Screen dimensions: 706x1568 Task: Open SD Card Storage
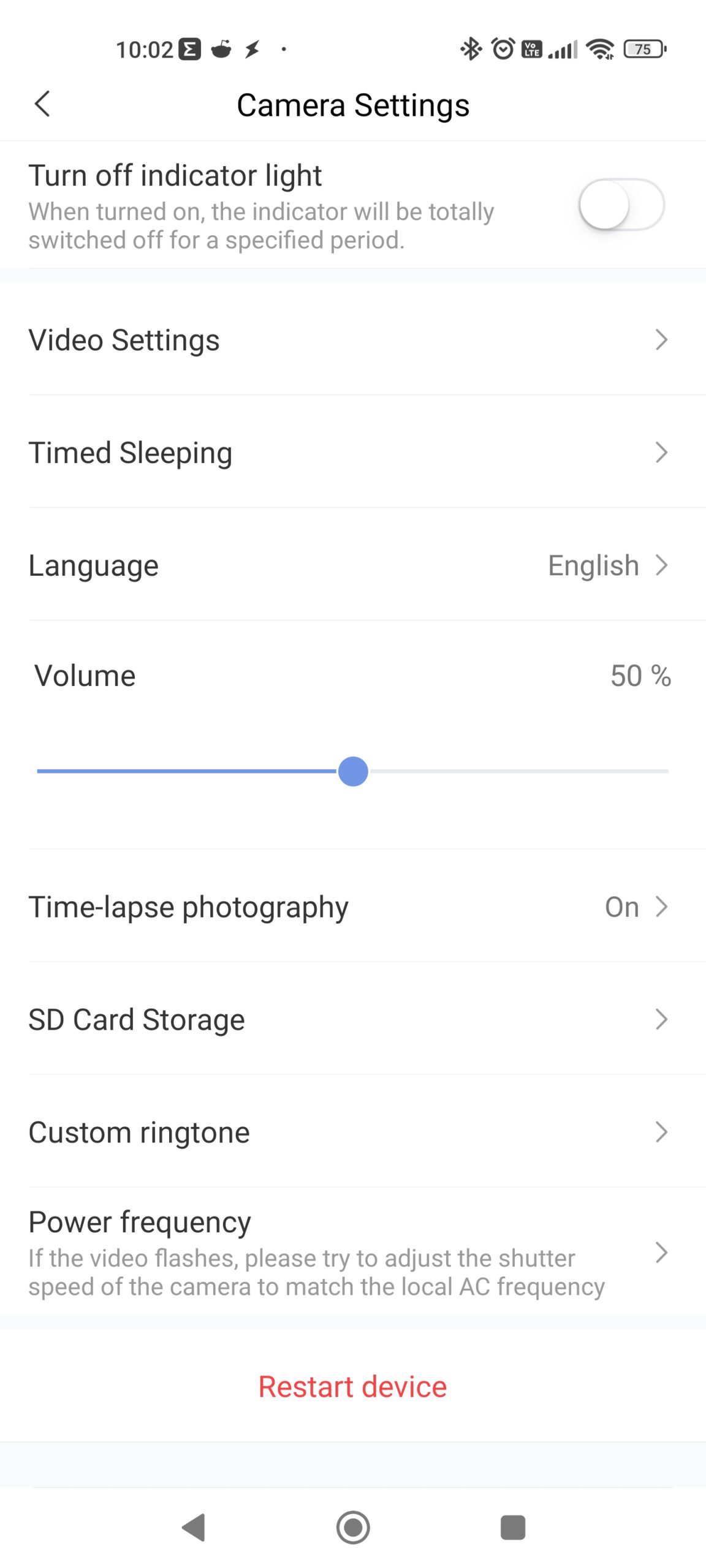coord(353,1019)
